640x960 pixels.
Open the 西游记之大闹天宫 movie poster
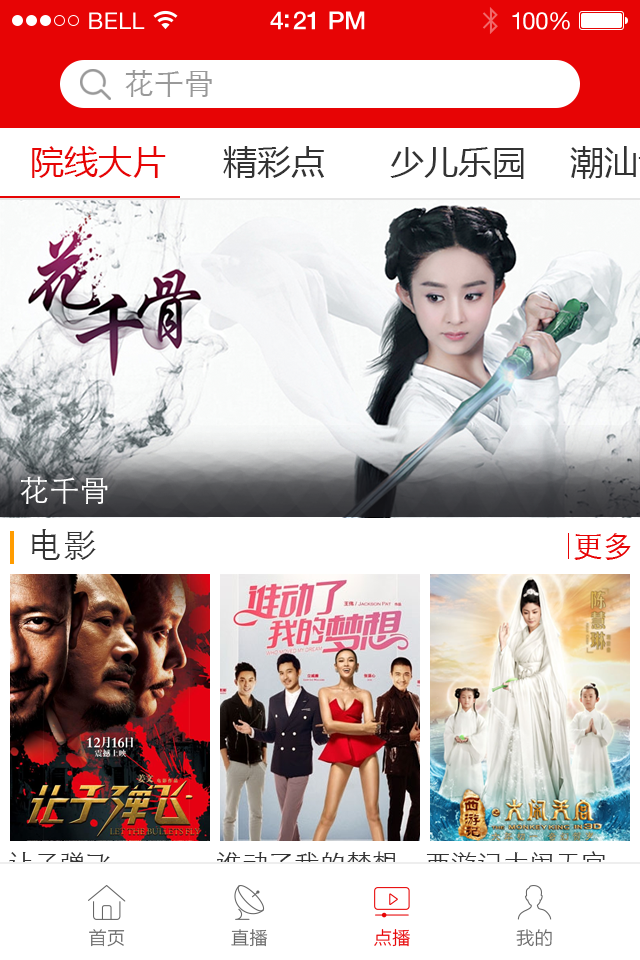click(x=530, y=707)
